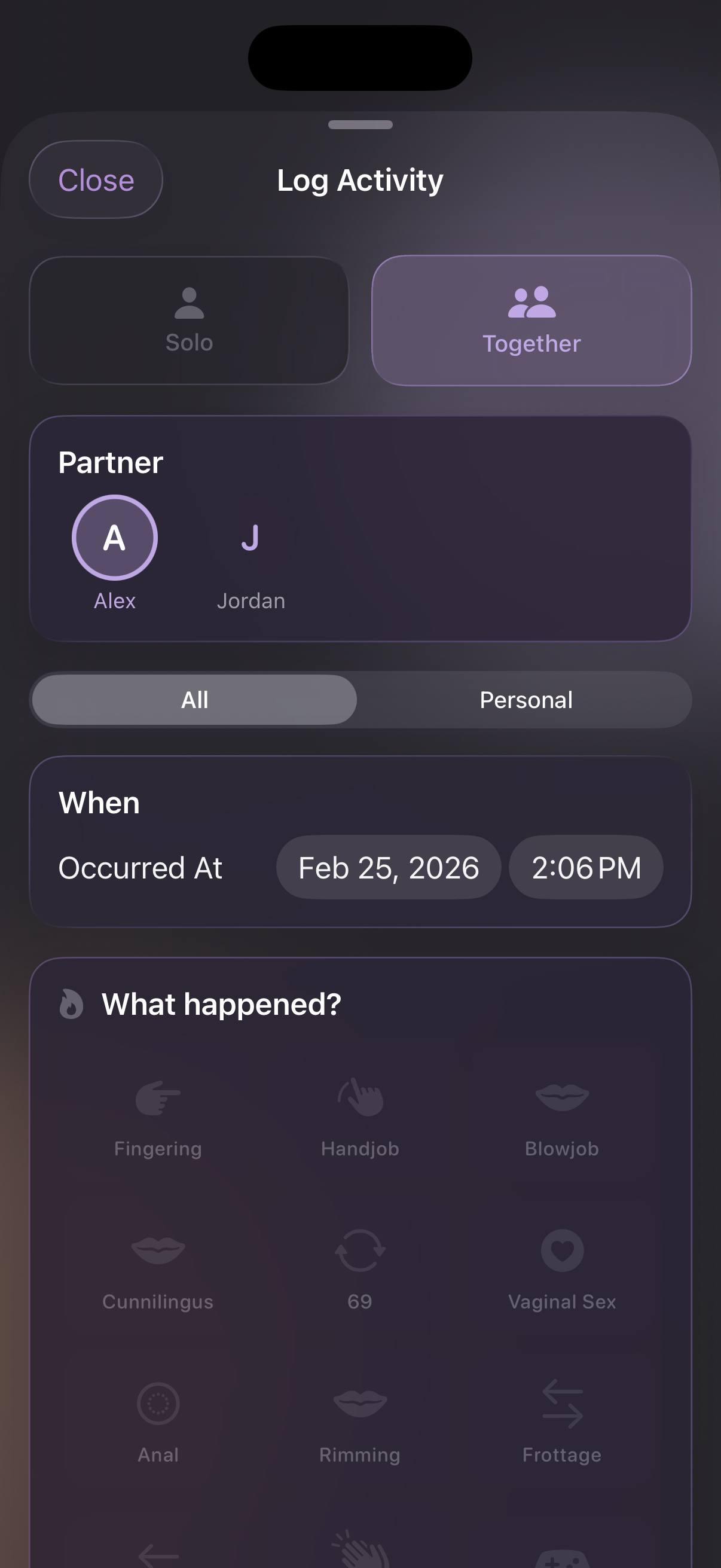Open the date picker showing Feb 25, 2026
This screenshot has height=1568, width=721.
pos(388,867)
